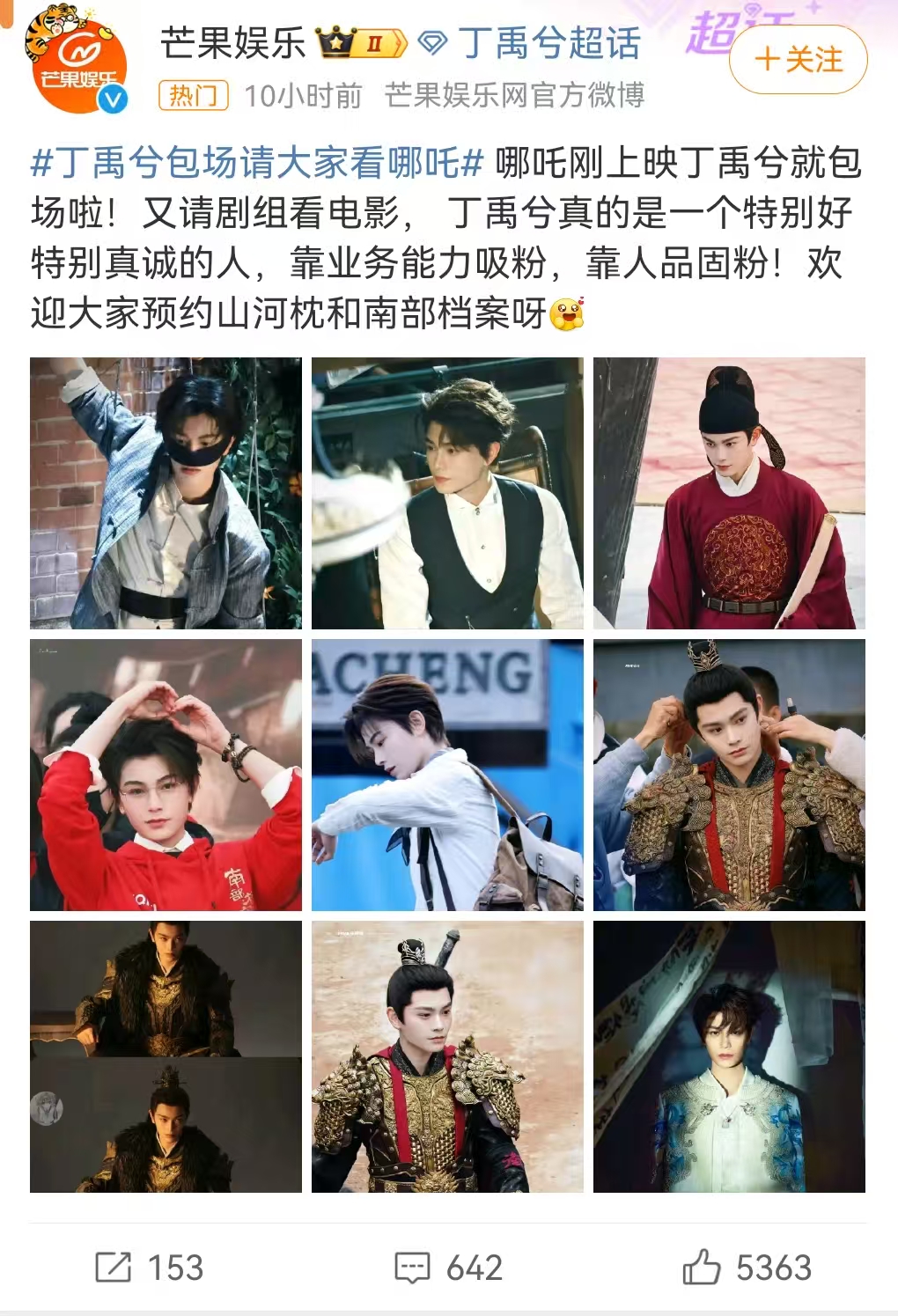View photo of man in white shirt with backpack

coord(447,775)
